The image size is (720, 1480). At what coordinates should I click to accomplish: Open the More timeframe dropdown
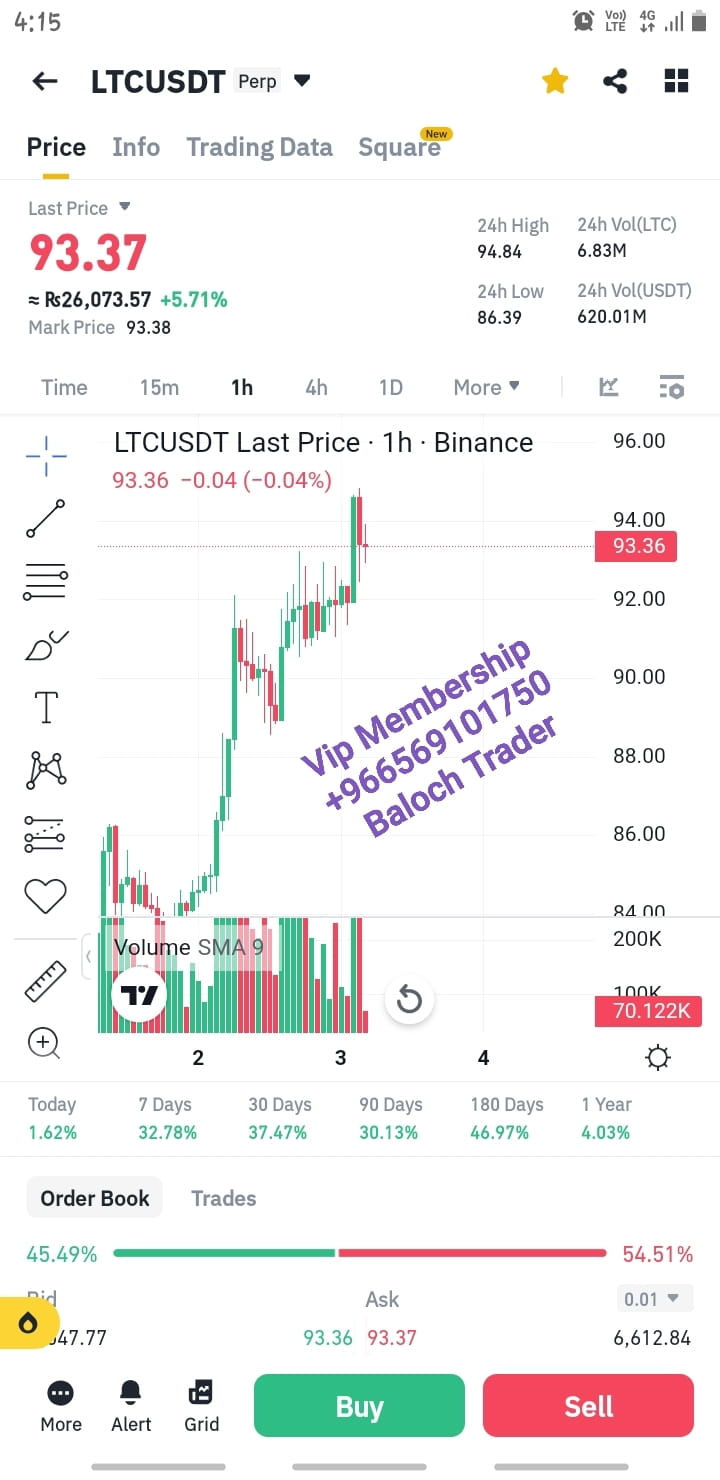pos(486,386)
